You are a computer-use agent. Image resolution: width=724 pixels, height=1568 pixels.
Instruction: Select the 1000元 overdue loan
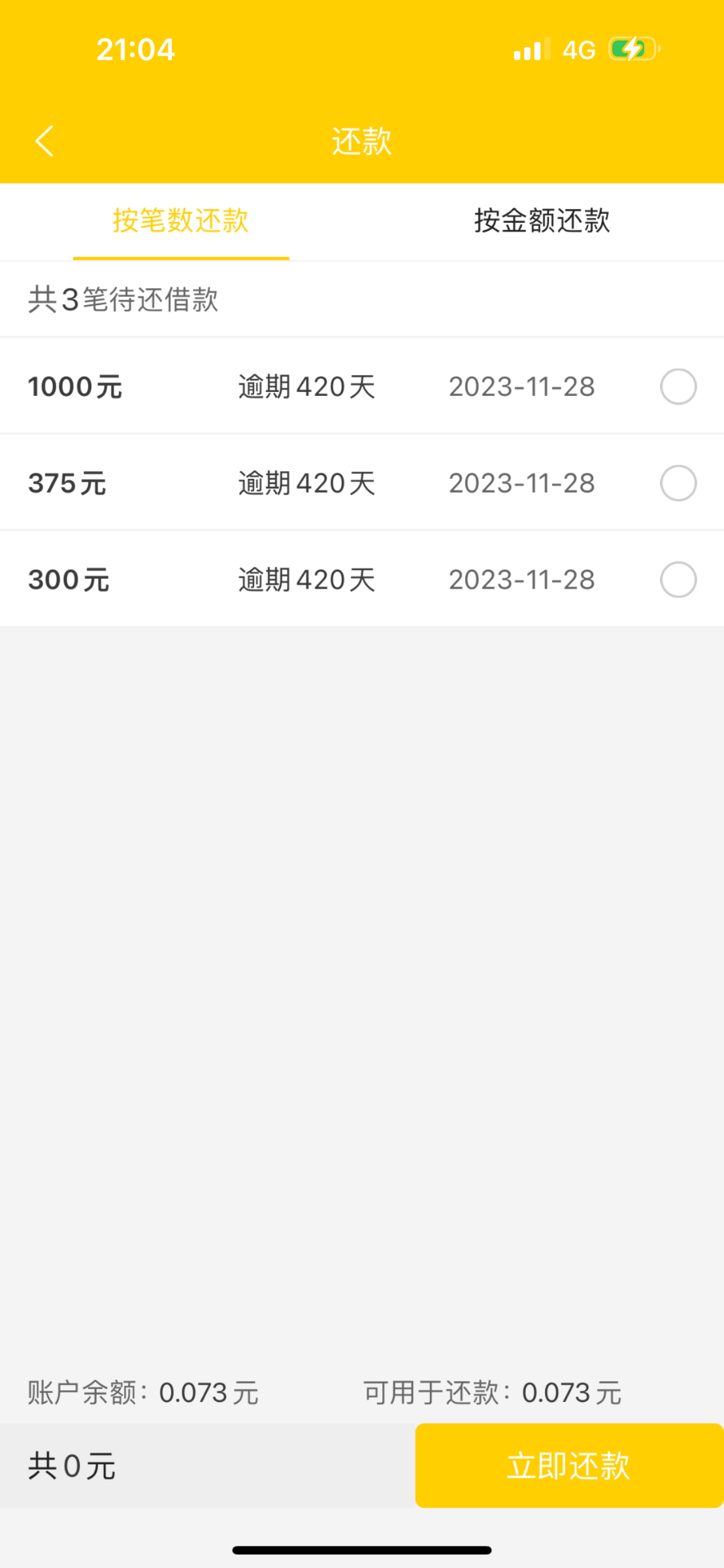point(678,387)
